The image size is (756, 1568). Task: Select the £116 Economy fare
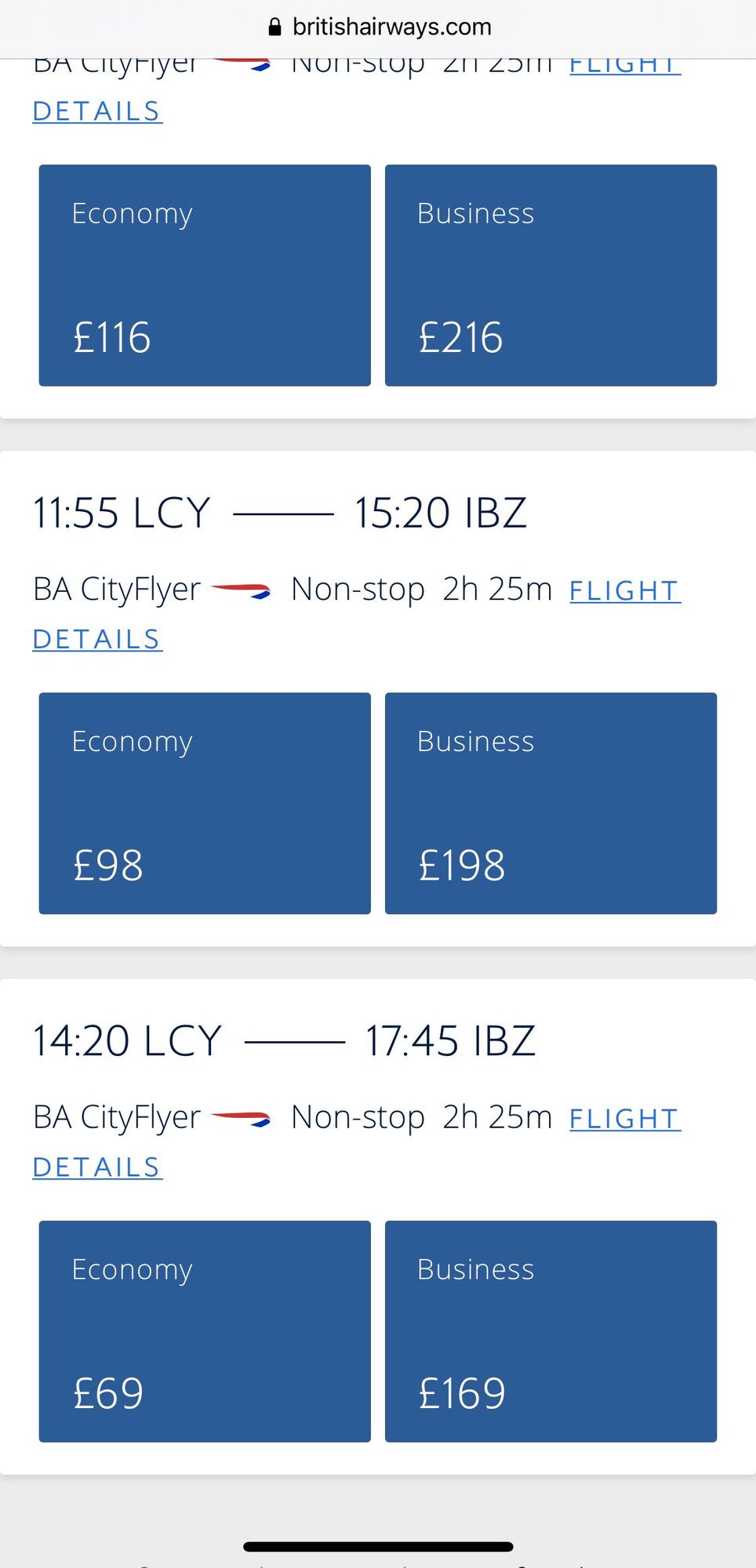pos(205,275)
